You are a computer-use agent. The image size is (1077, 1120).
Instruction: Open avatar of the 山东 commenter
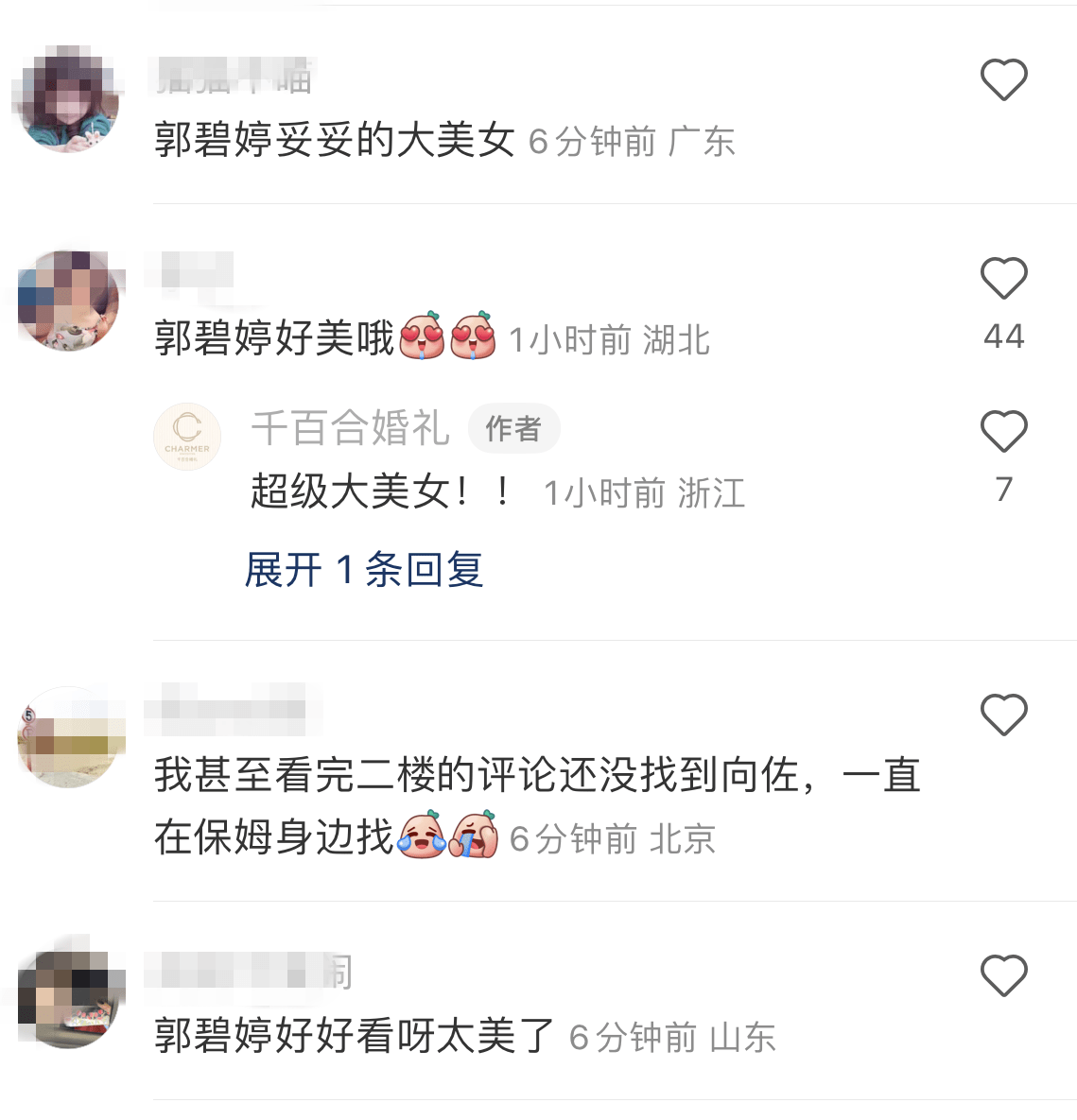(69, 998)
